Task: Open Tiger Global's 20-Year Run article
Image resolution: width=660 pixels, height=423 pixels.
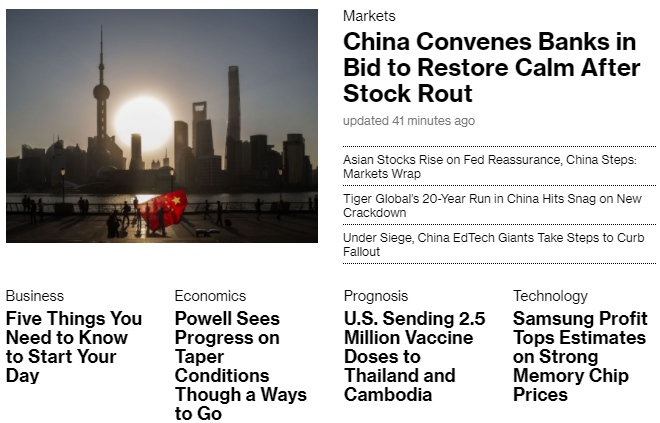Action: [x=492, y=205]
